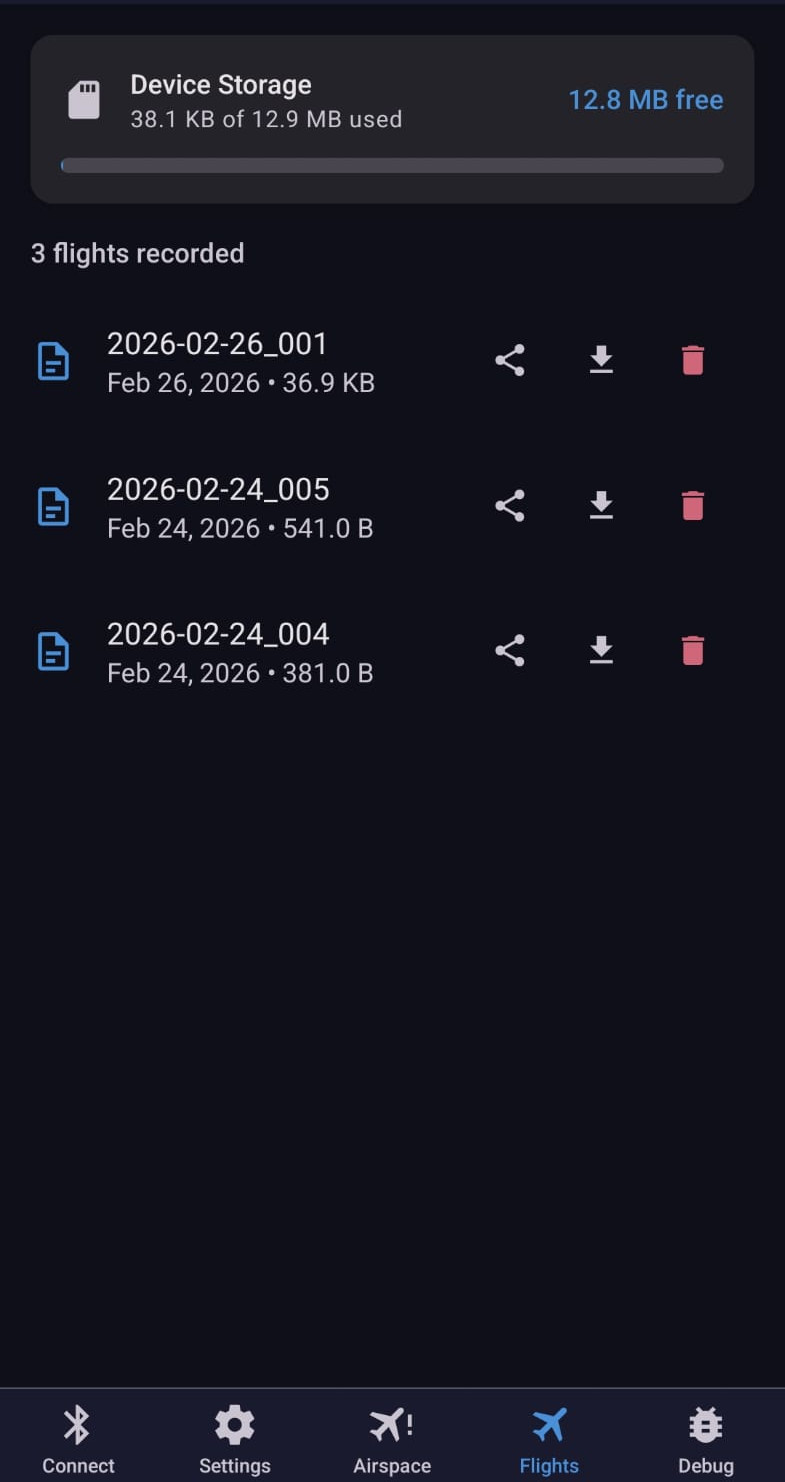The image size is (785, 1482).
Task: Switch to the Connect tab
Action: [x=78, y=1439]
